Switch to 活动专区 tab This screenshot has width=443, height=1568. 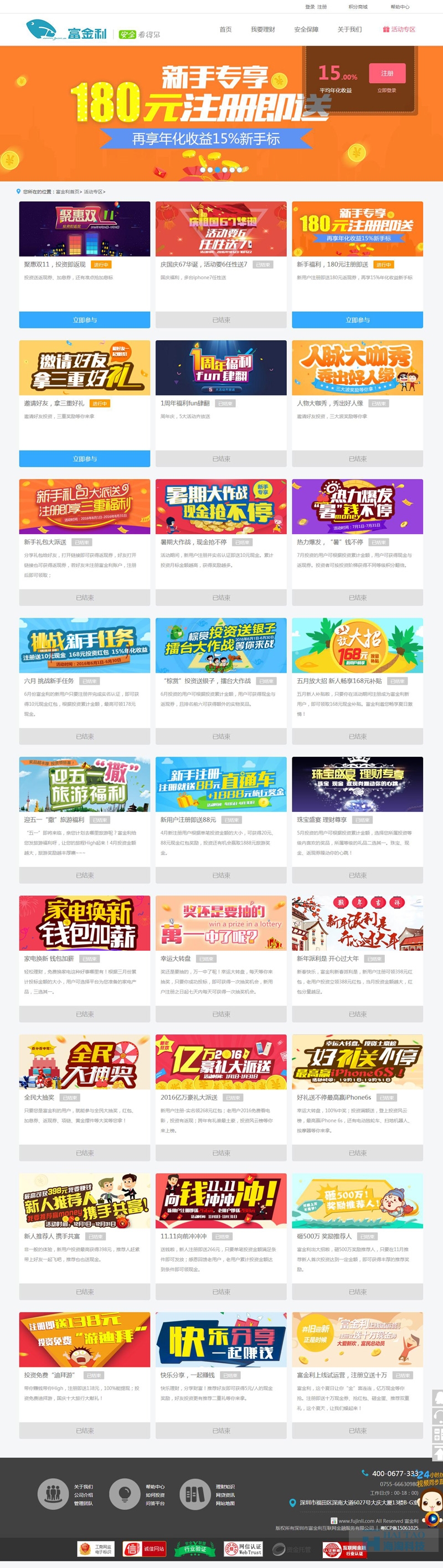(399, 29)
